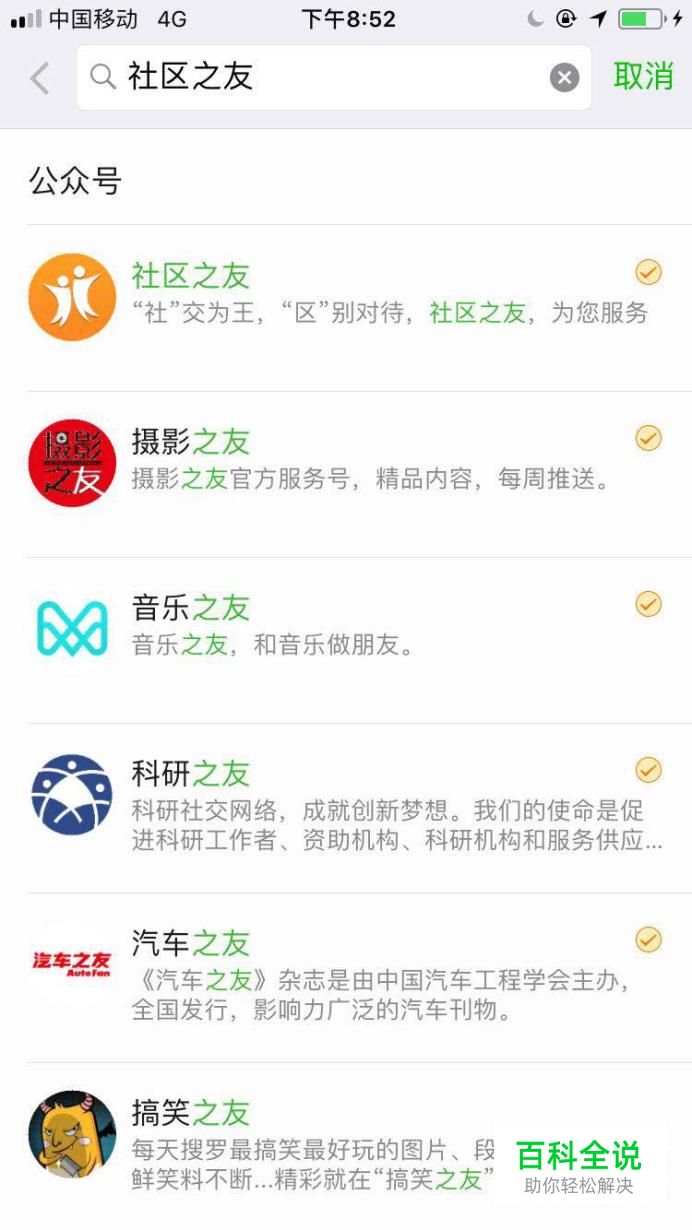Go back using the top-left arrow
This screenshot has width=692, height=1230.
(40, 78)
